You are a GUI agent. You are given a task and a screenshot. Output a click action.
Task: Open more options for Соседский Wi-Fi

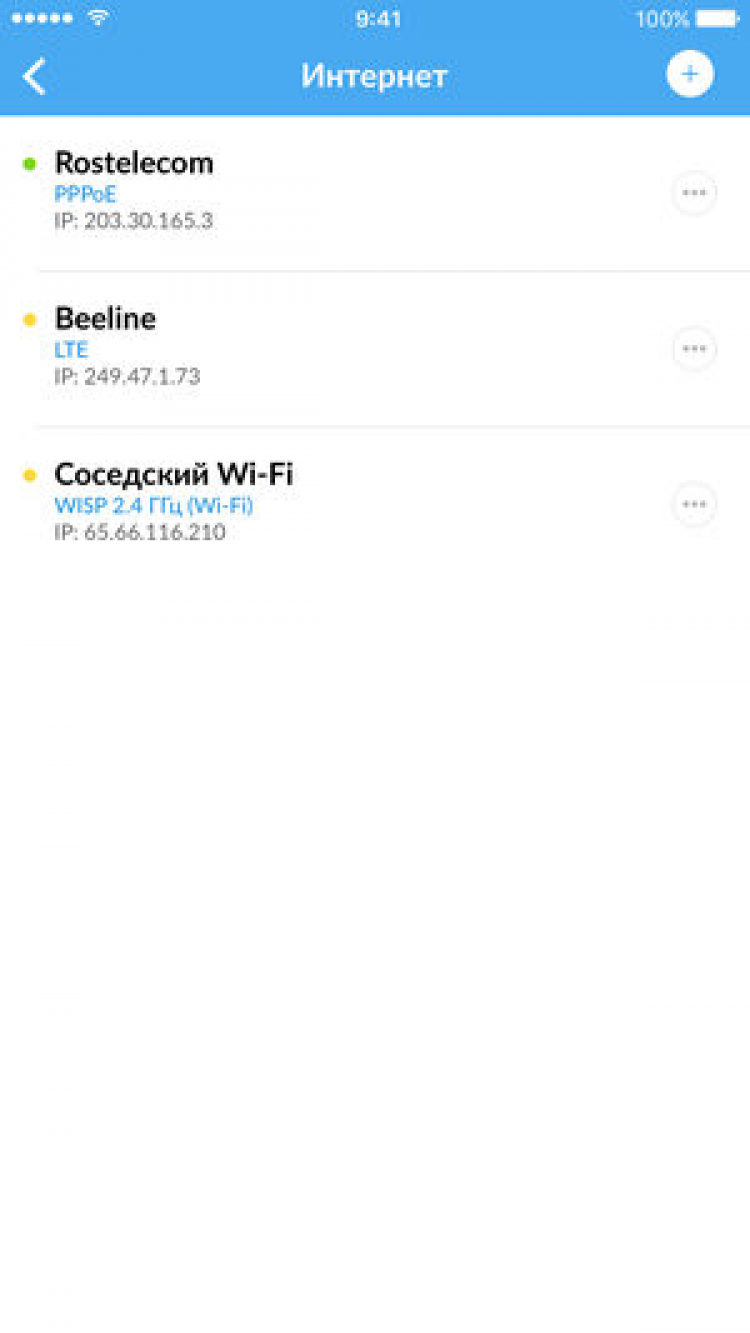point(694,505)
